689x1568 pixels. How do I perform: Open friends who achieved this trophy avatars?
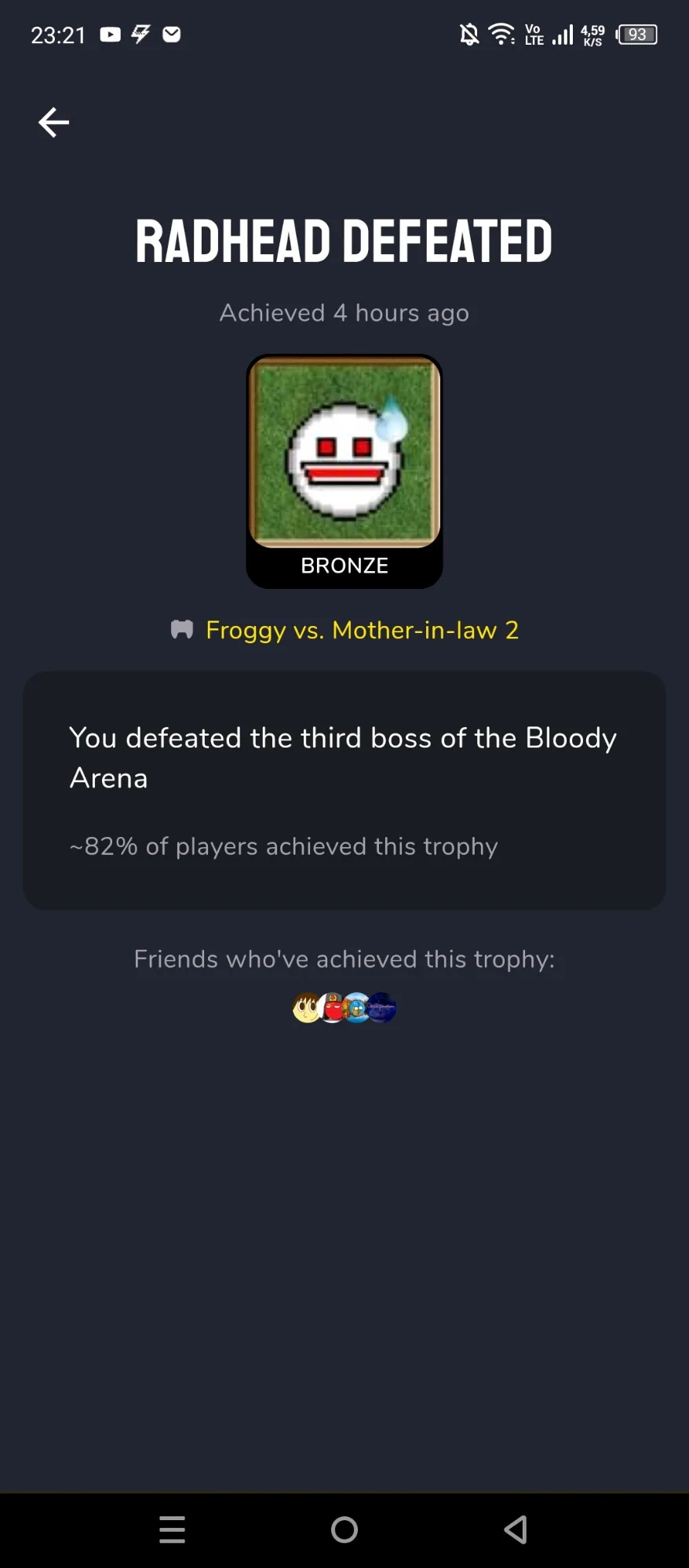click(x=344, y=1008)
